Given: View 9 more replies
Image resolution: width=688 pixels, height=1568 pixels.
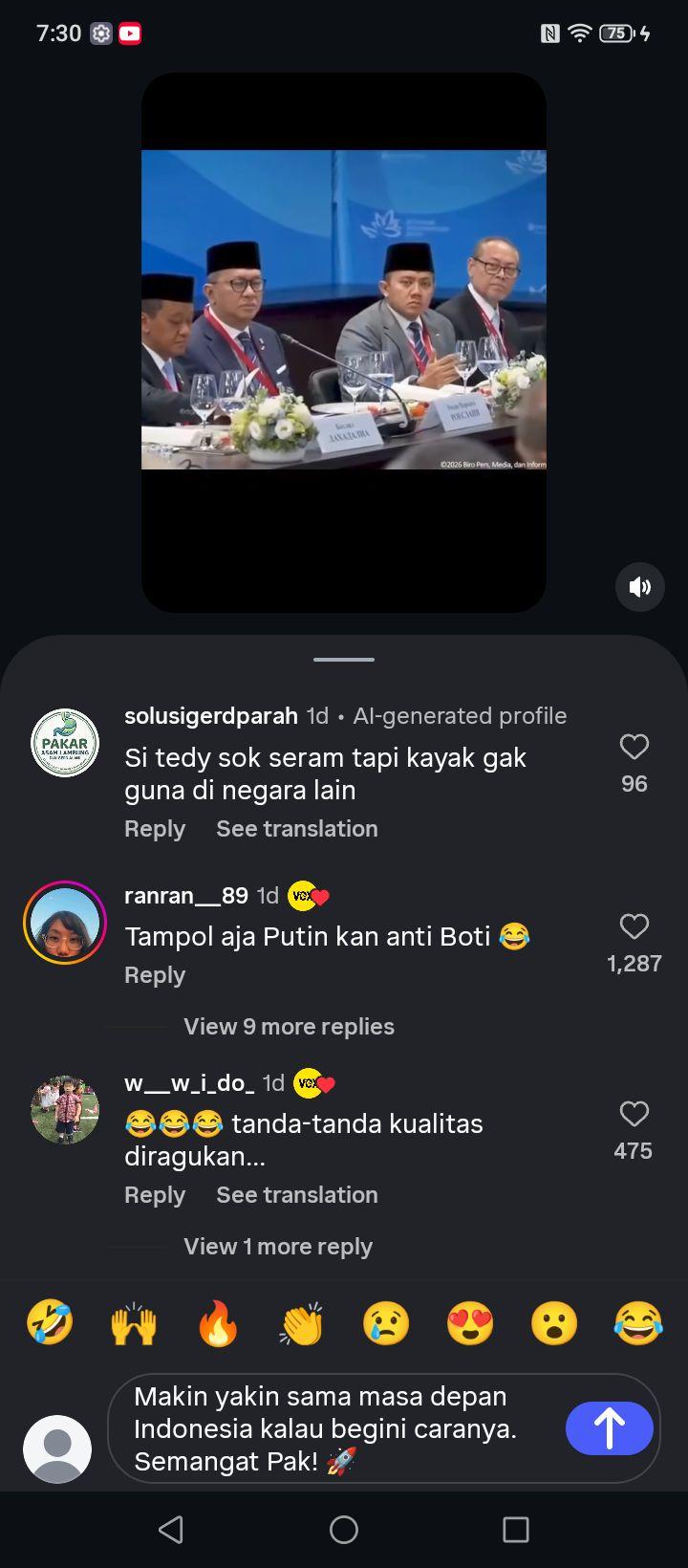Looking at the screenshot, I should (289, 1027).
